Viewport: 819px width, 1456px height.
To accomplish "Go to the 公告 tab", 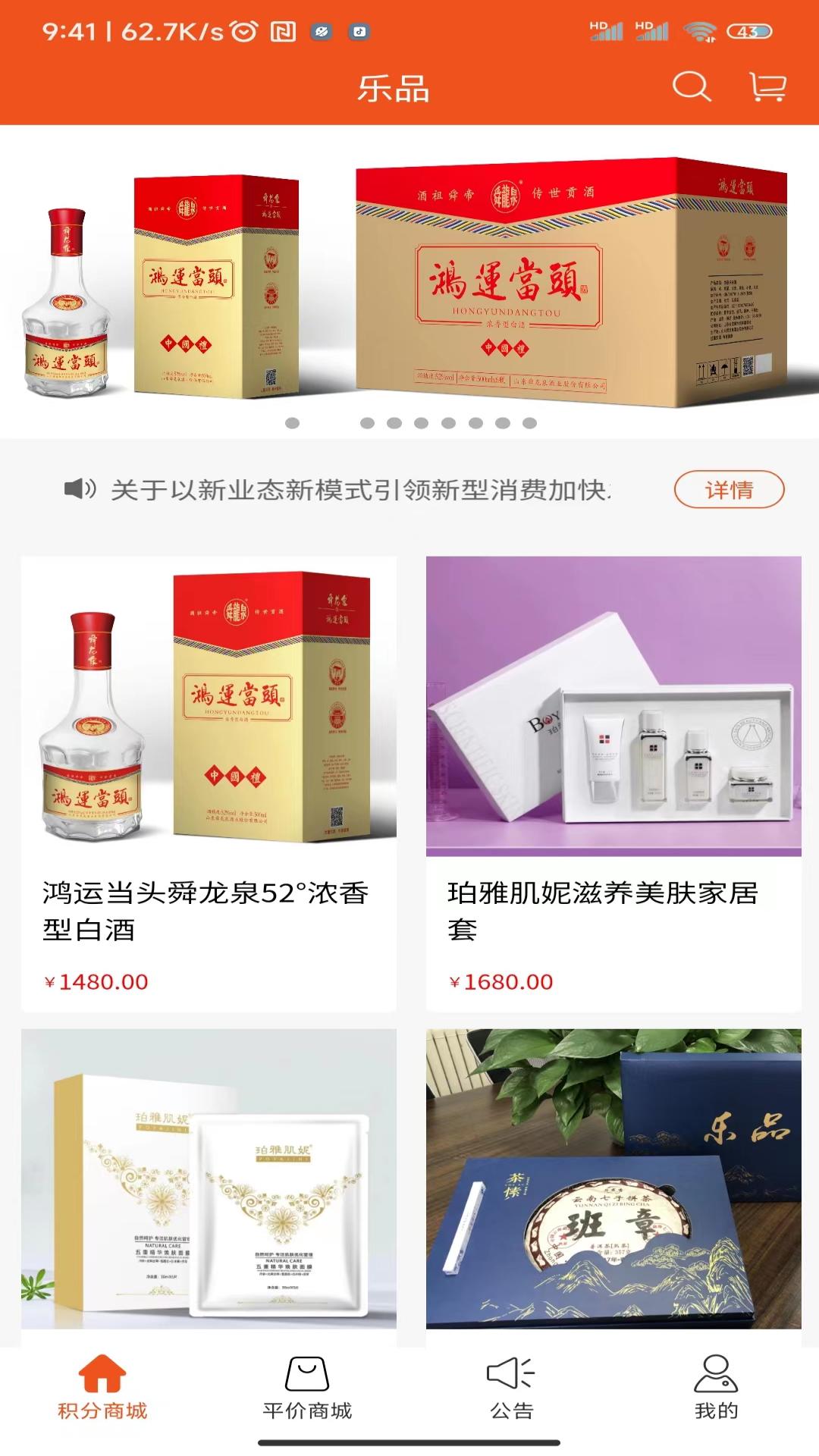I will coord(512,1389).
